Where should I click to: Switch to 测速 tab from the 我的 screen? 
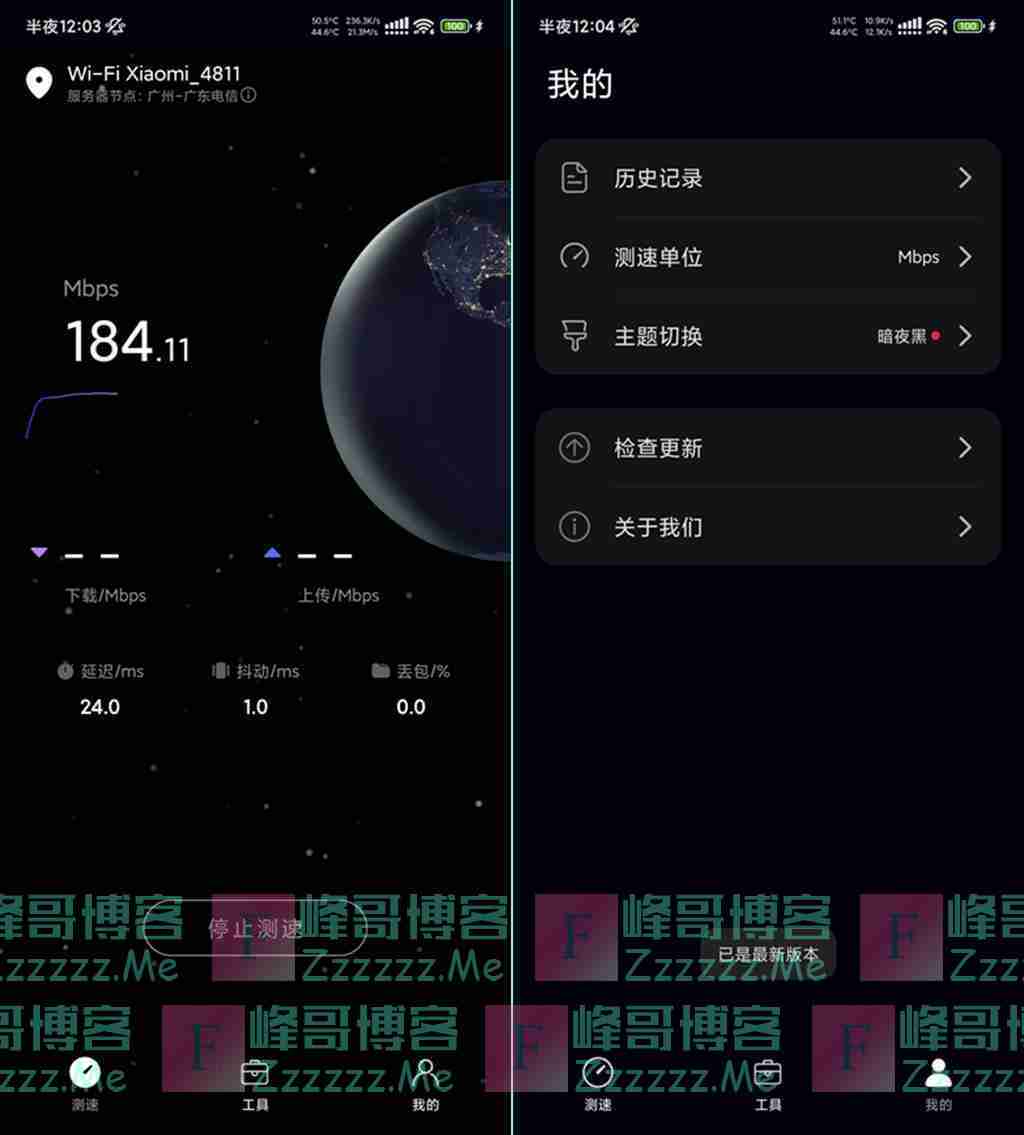(597, 1084)
